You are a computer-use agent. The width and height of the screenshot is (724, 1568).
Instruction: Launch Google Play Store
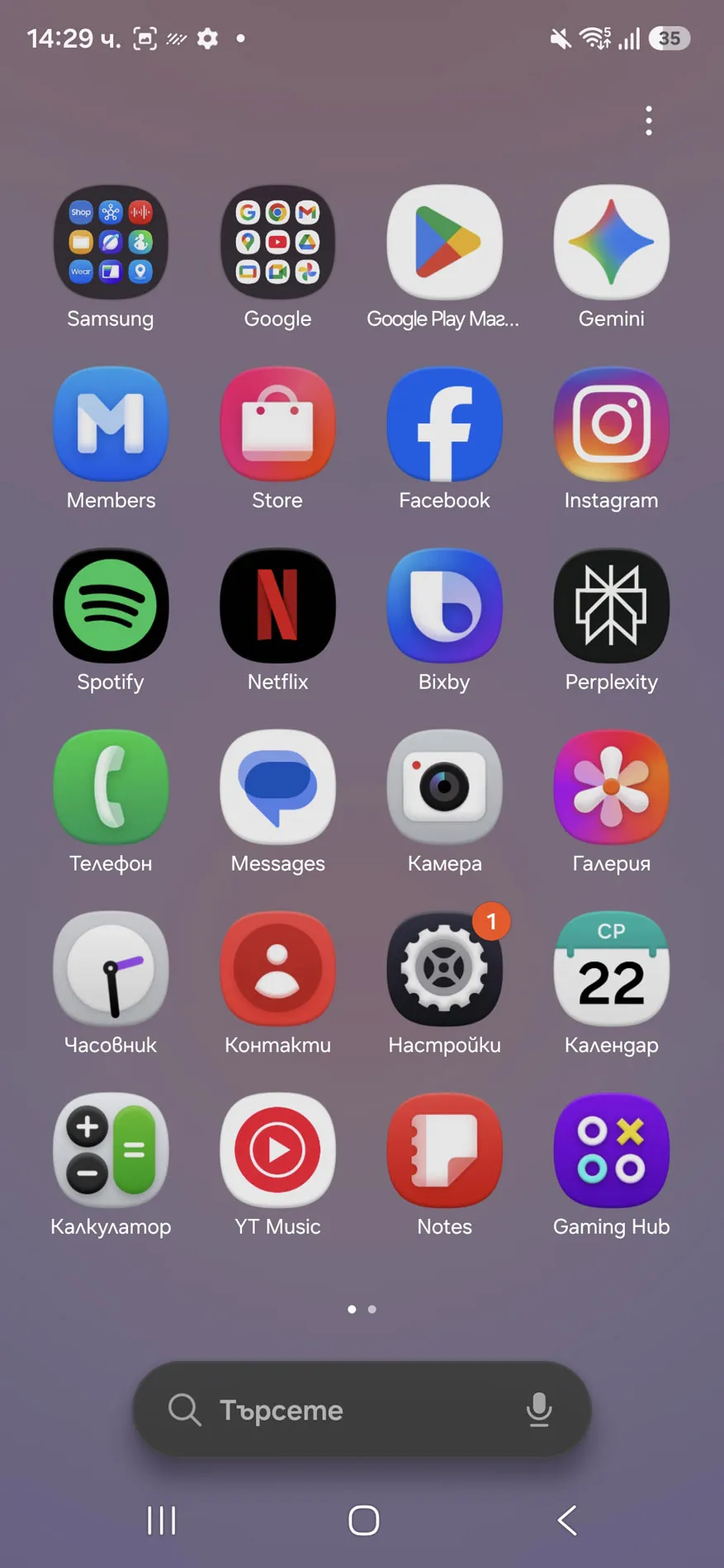(444, 242)
